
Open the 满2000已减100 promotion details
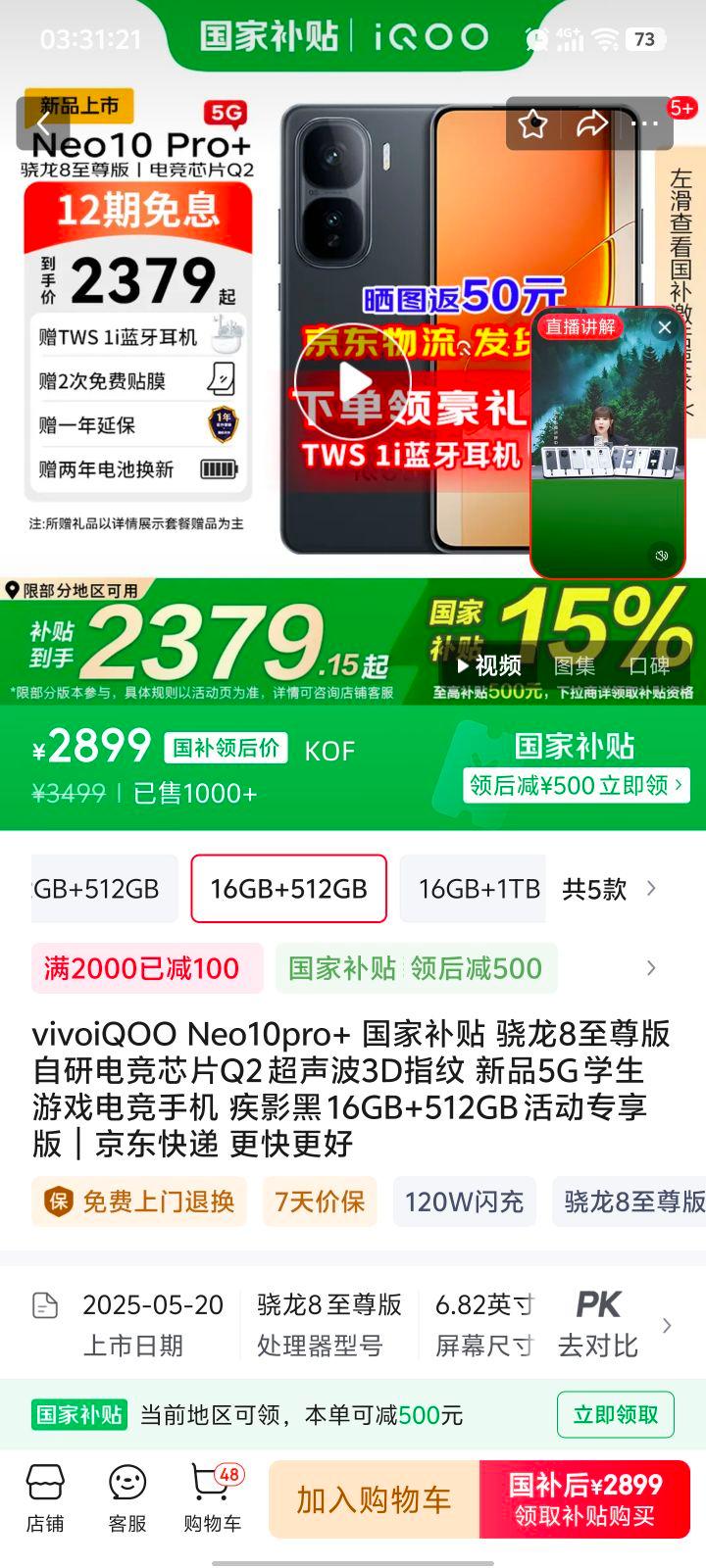[x=142, y=968]
